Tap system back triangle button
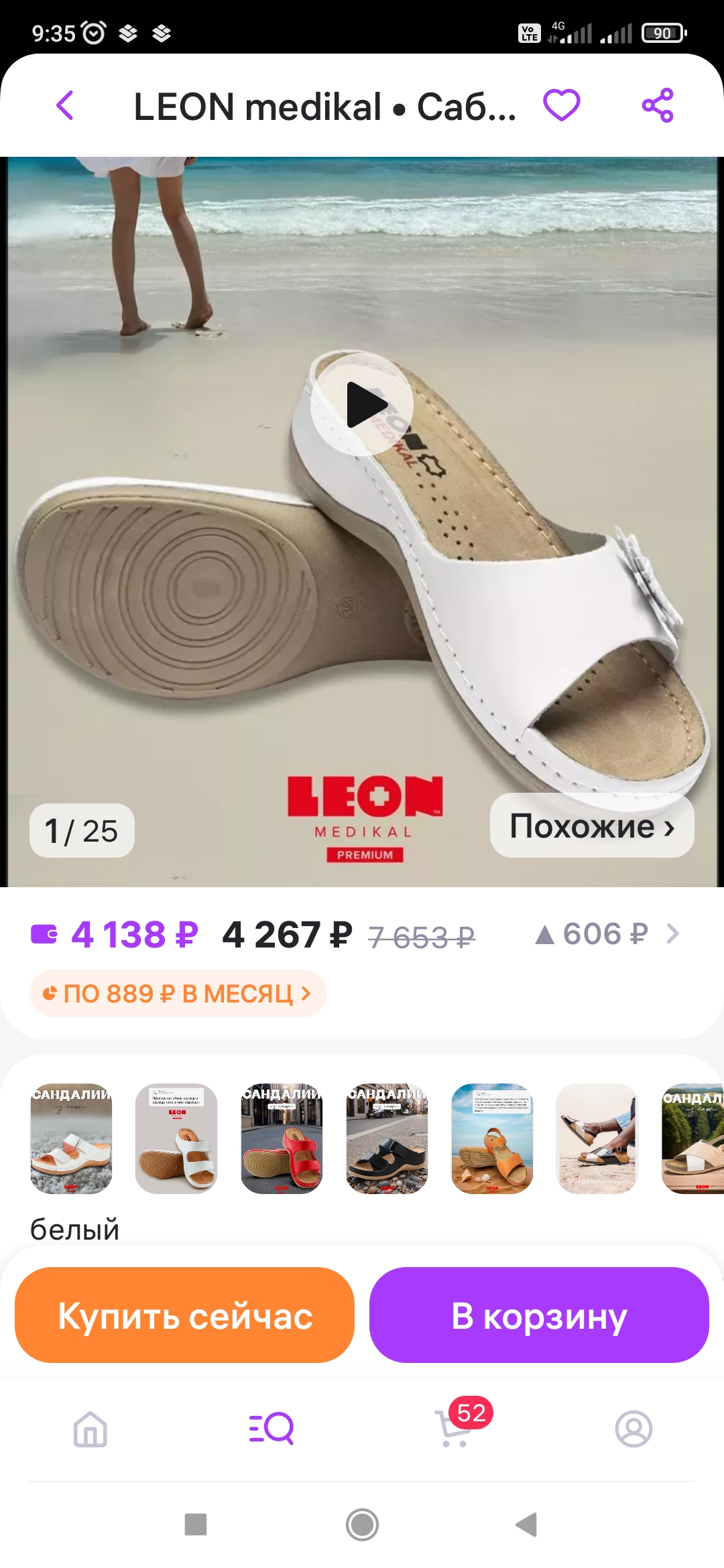 pyautogui.click(x=527, y=1524)
